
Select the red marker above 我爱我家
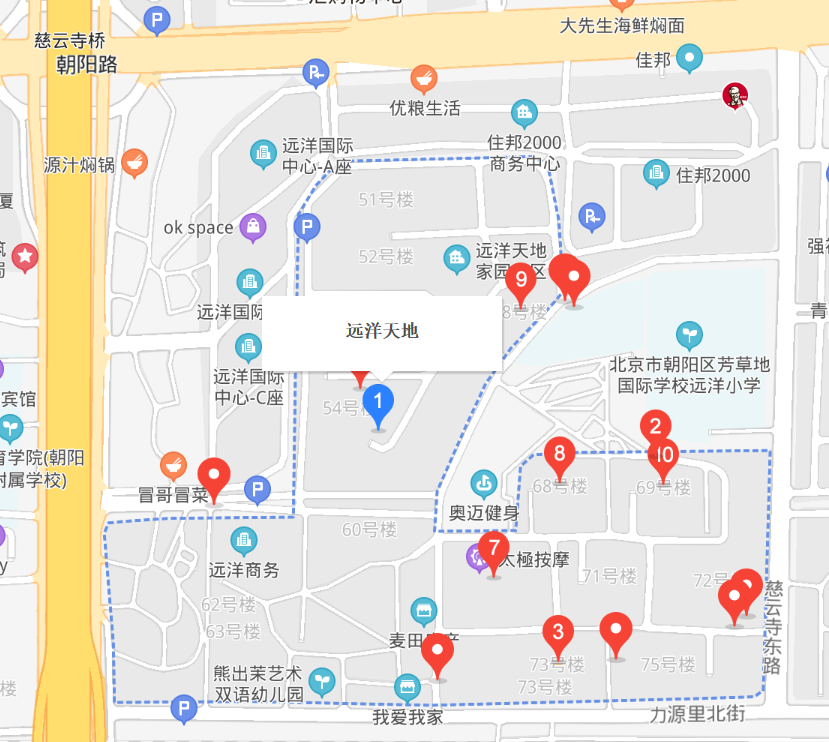[437, 652]
